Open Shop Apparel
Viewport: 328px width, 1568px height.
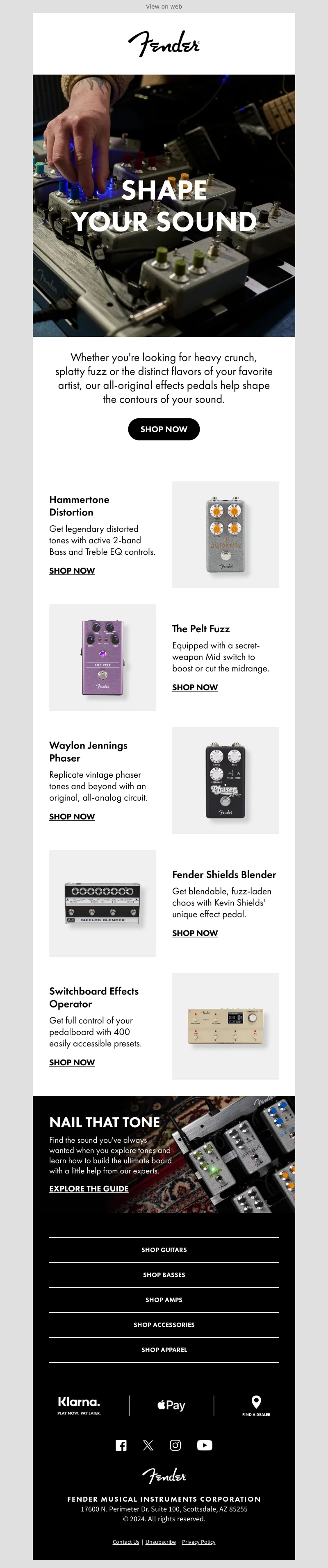(164, 1350)
